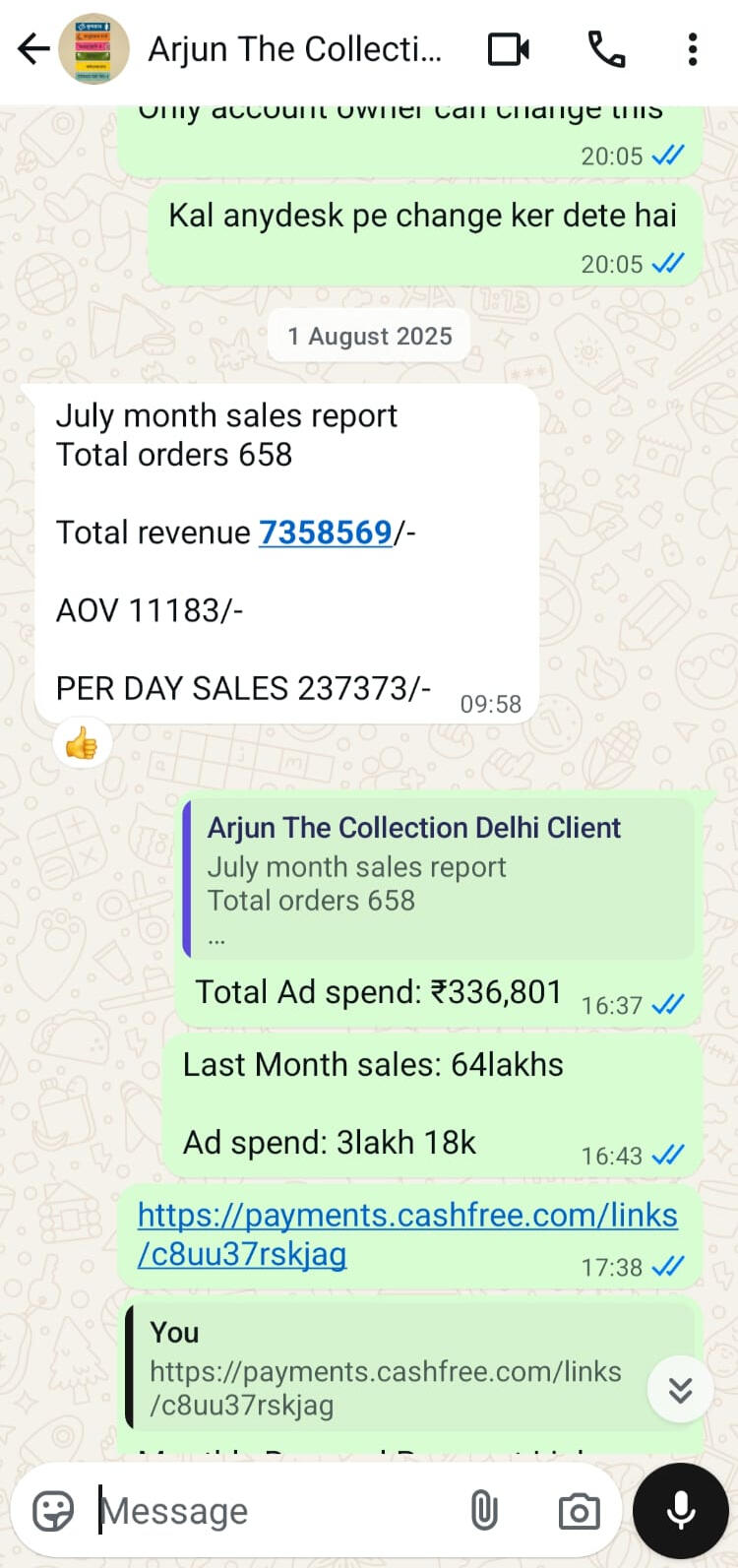Open the camera to send a photo
This screenshot has height=1568, width=738.
[579, 1511]
